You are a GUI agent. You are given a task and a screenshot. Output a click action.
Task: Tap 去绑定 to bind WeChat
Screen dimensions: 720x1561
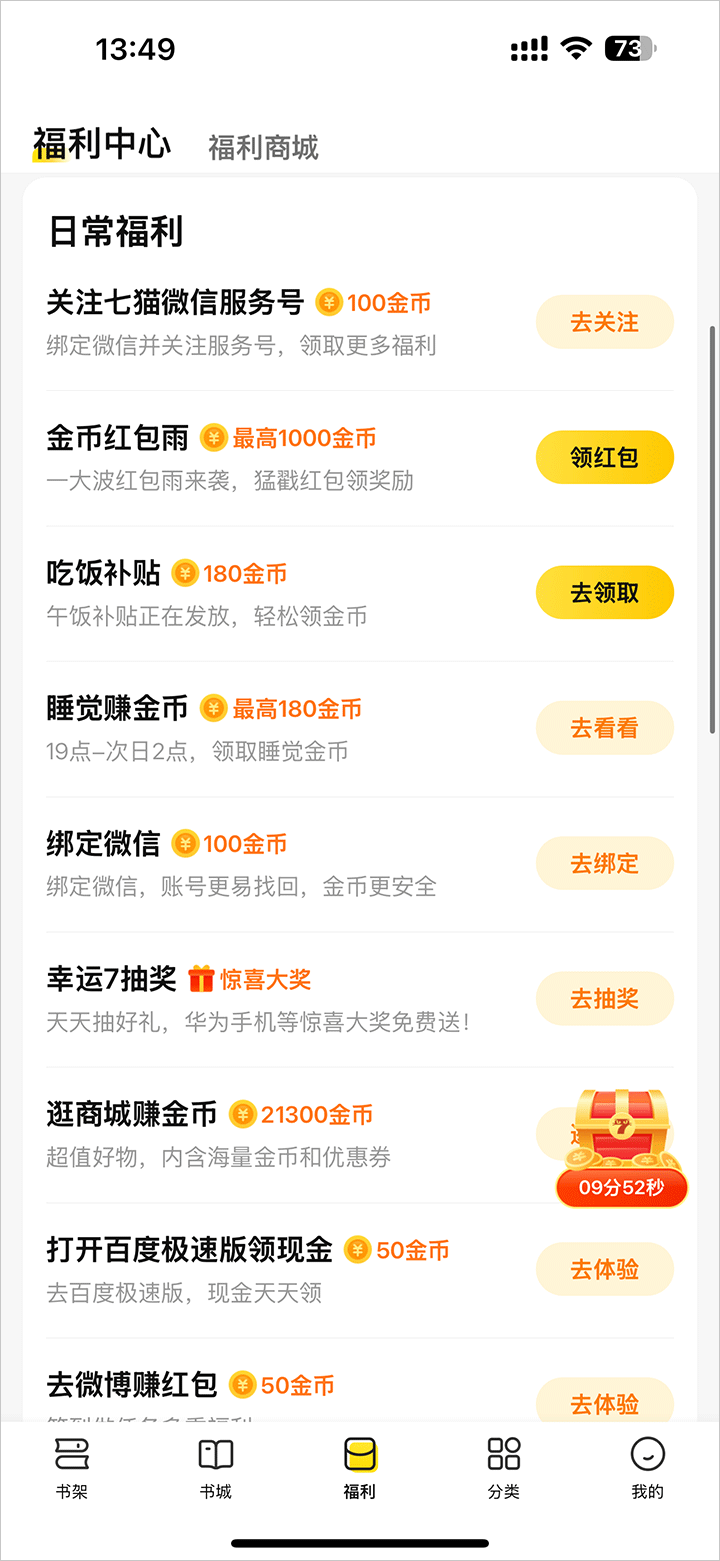[604, 863]
